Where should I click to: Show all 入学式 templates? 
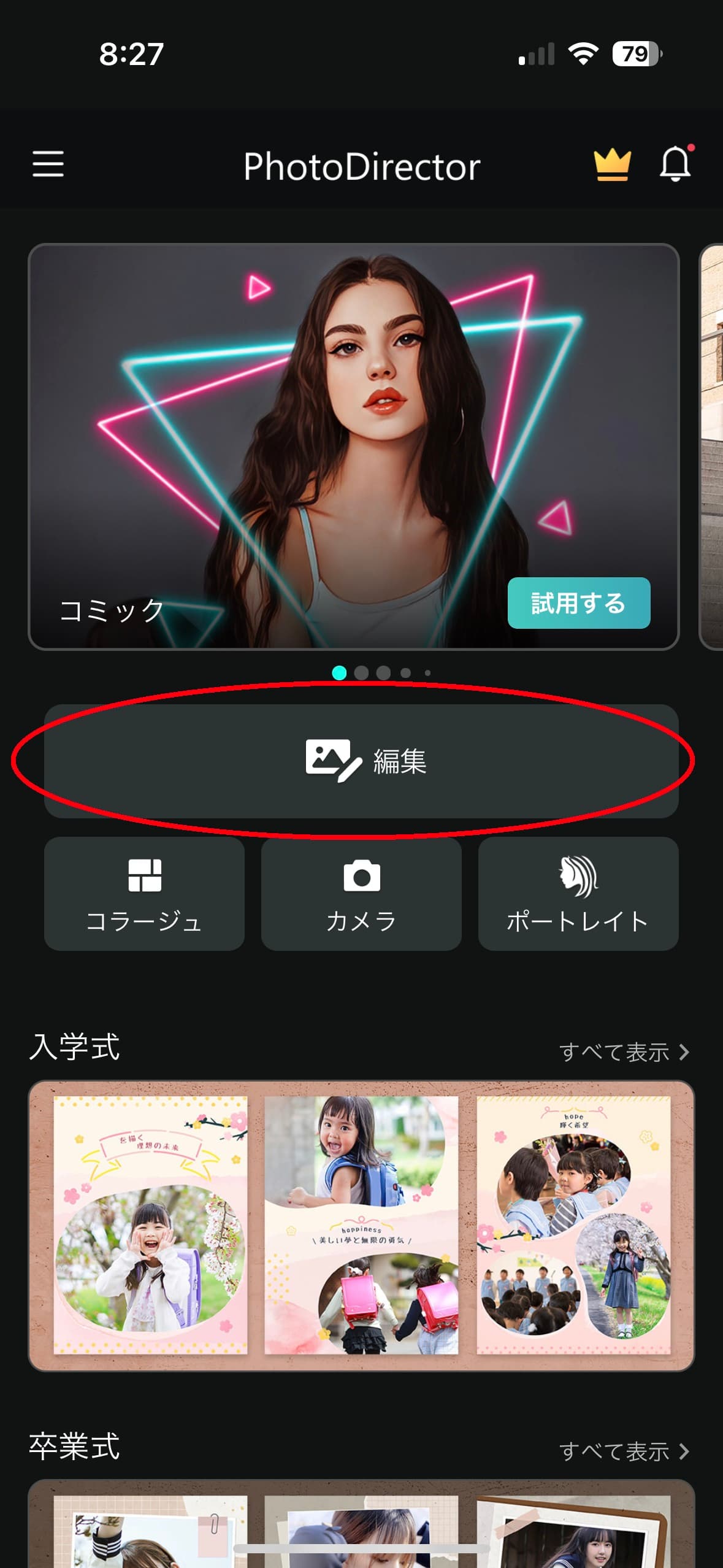pyautogui.click(x=624, y=1053)
